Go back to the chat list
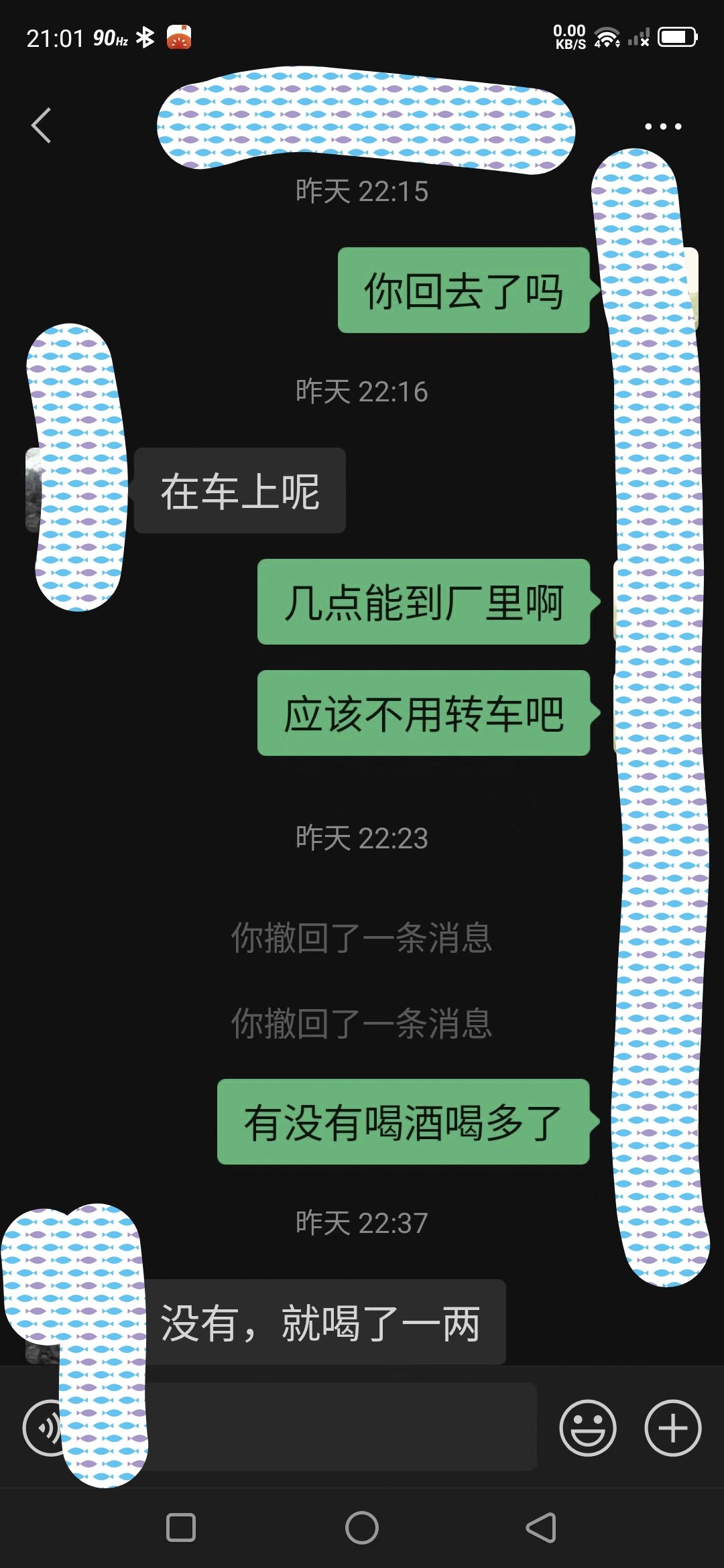This screenshot has width=724, height=1568. 41,126
